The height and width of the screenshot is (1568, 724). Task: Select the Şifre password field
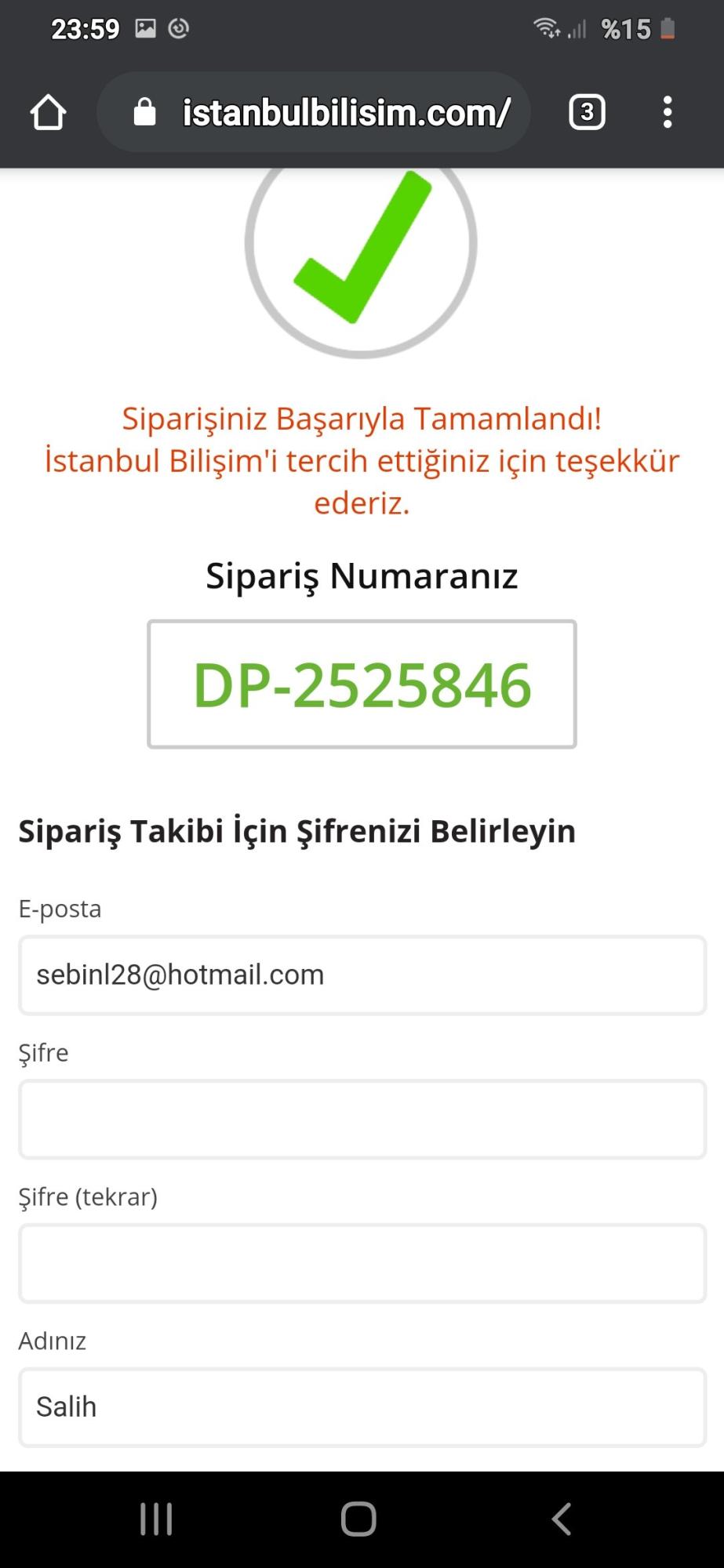362,1120
